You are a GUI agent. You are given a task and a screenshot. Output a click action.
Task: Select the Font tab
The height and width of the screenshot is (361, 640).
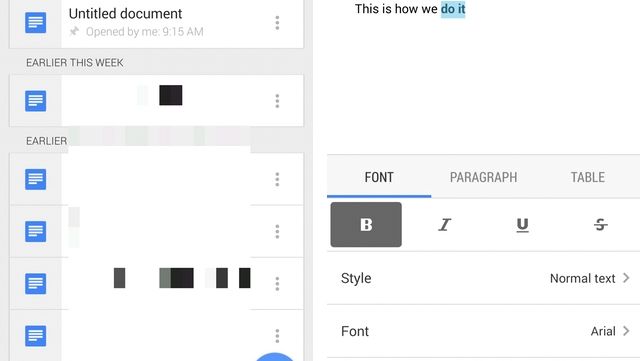(x=379, y=177)
